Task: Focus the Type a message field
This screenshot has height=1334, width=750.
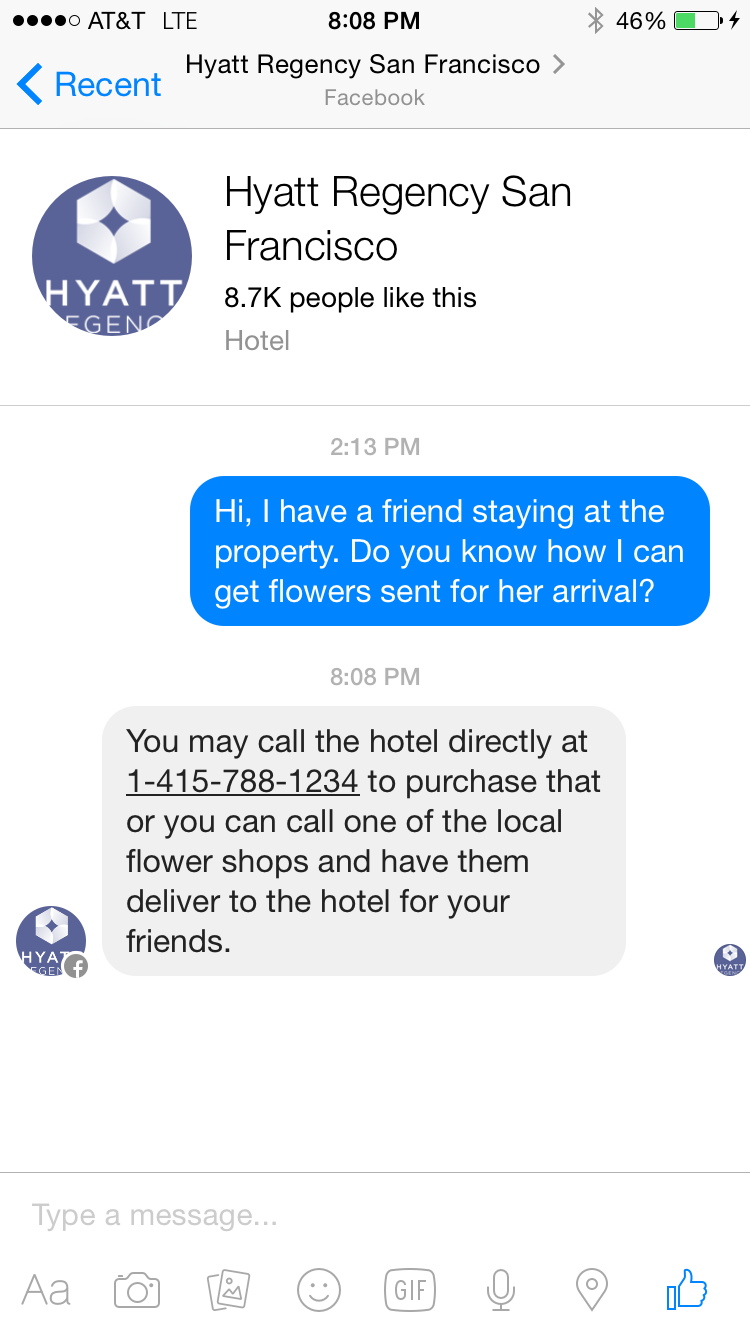Action: [375, 1215]
